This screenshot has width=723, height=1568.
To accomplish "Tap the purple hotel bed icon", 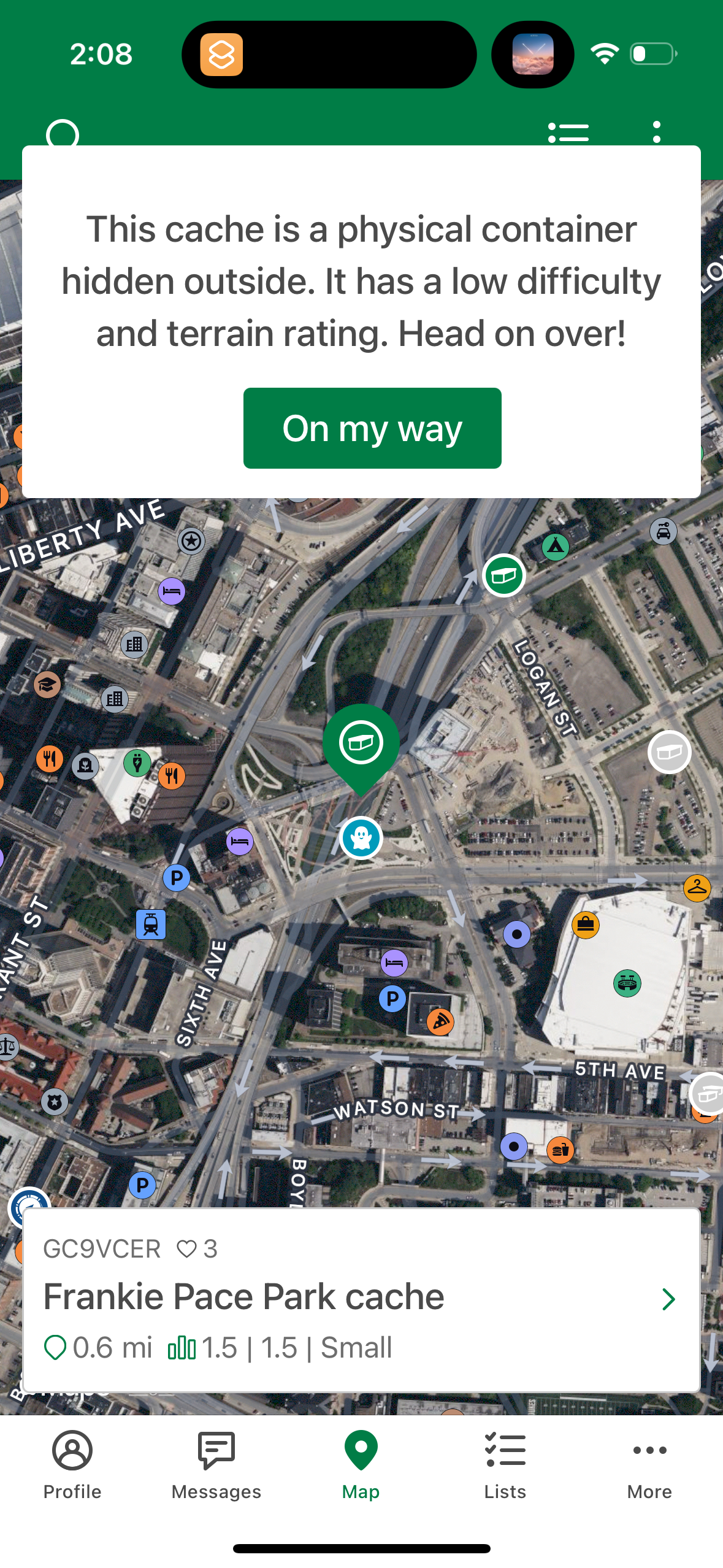I will pos(241,841).
